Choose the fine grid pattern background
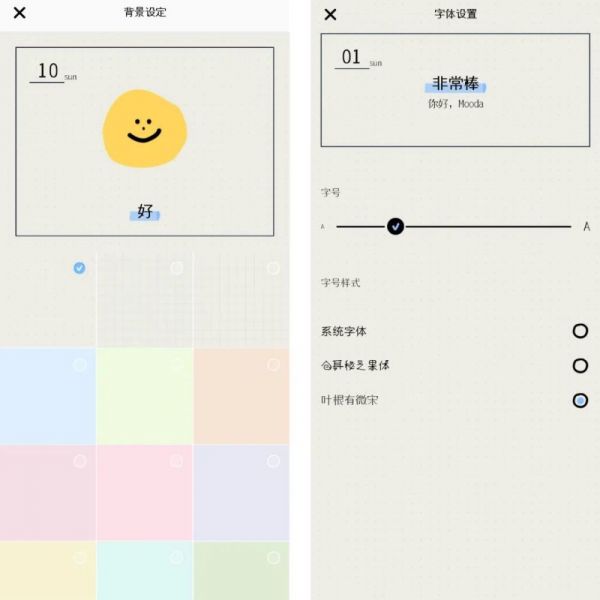This screenshot has height=600, width=600. pos(145,298)
